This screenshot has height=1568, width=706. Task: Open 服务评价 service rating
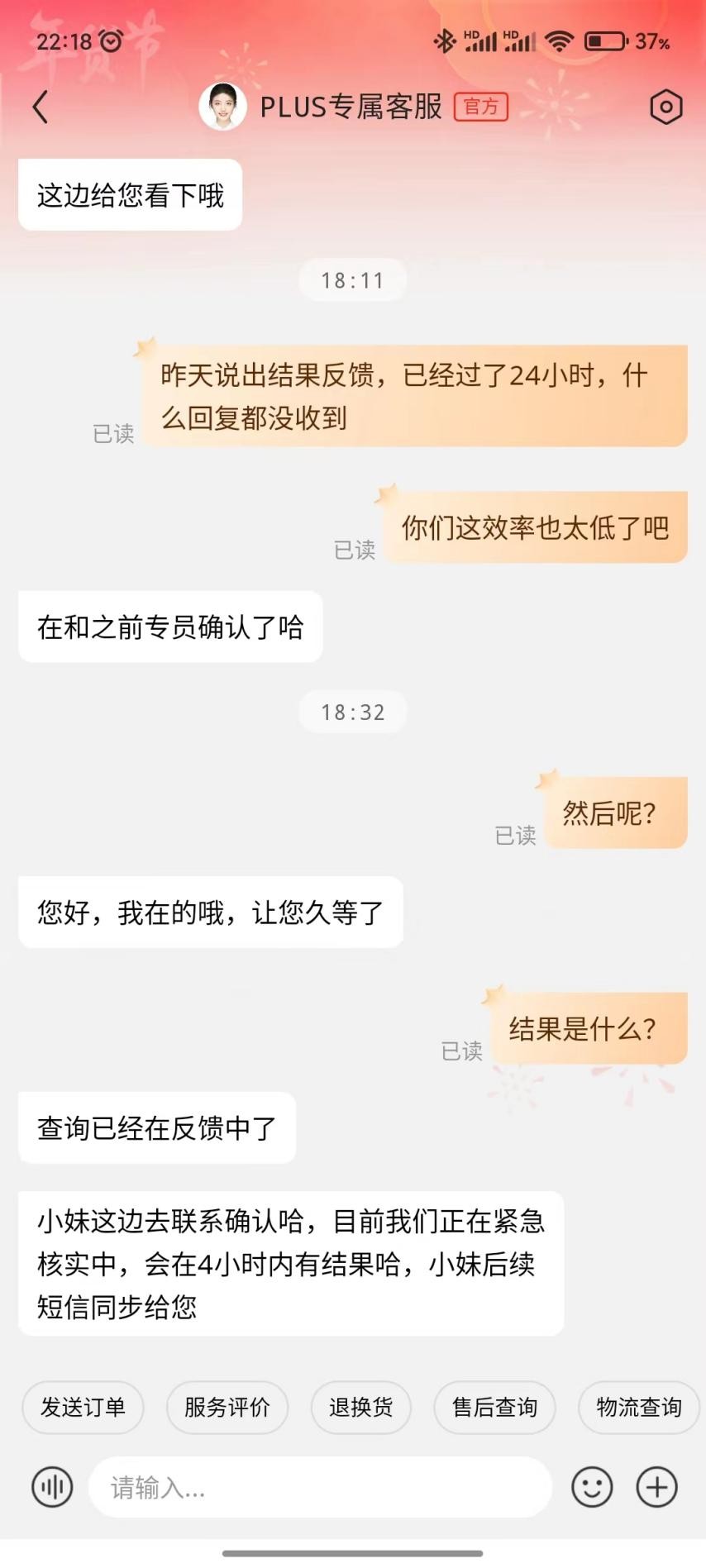point(227,1408)
